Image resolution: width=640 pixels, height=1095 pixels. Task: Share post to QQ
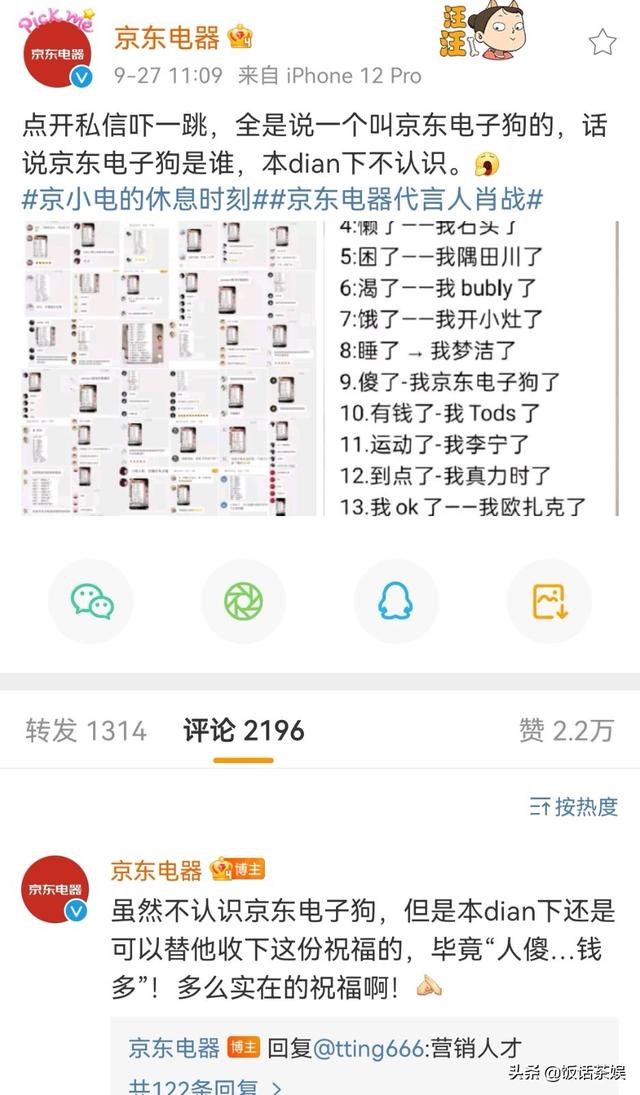point(396,601)
